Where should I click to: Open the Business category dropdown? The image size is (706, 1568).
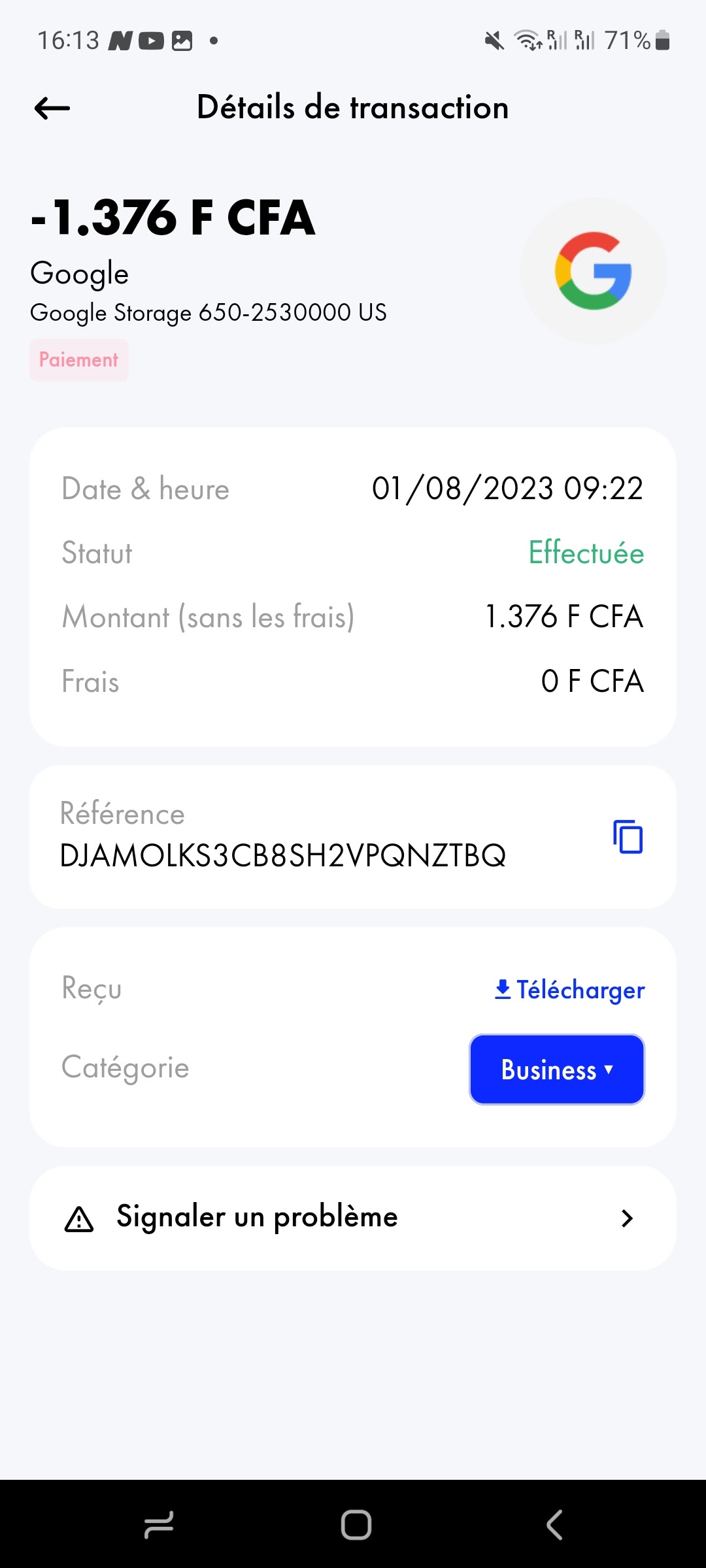tap(557, 1070)
